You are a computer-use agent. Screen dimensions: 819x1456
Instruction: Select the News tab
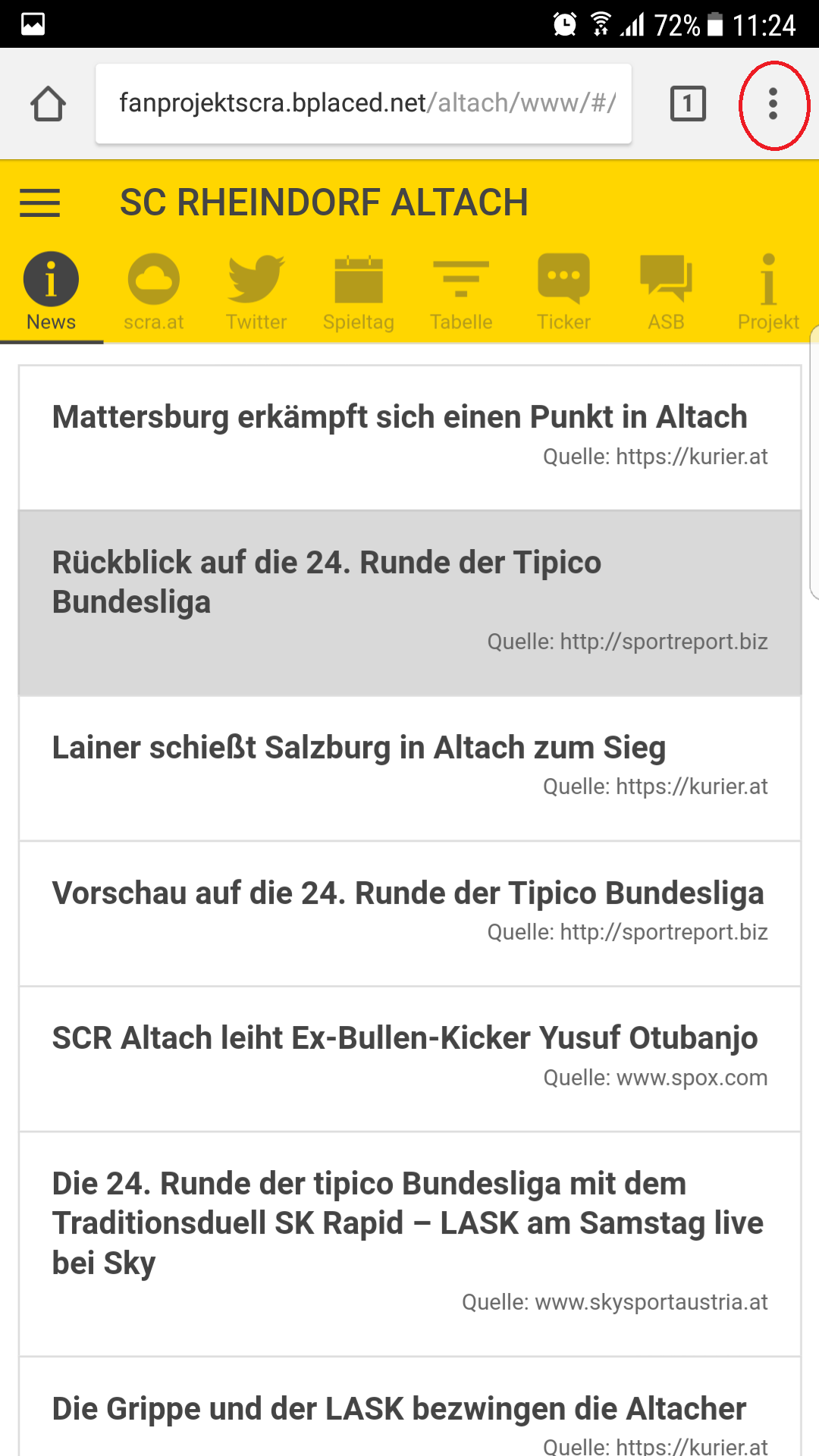(52, 293)
